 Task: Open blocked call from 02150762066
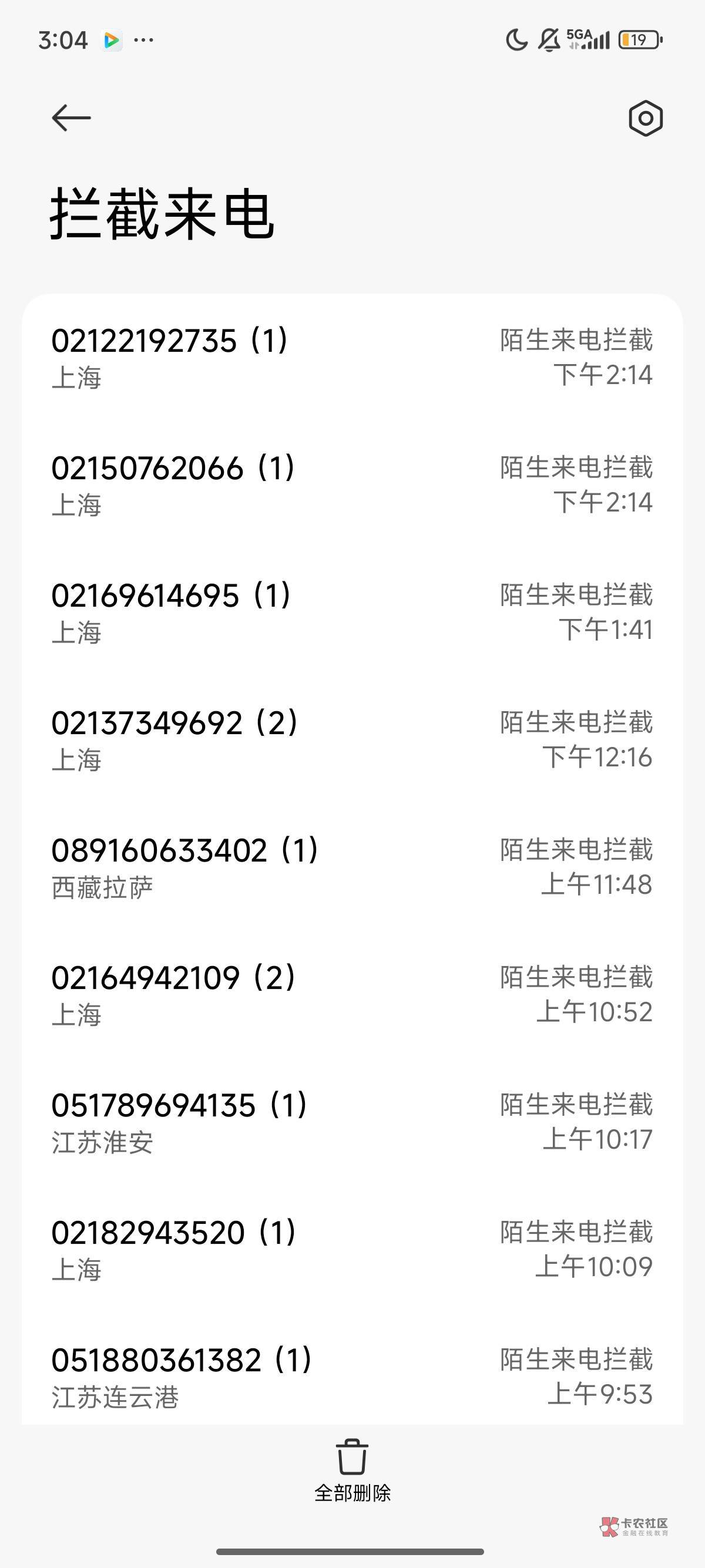point(352,485)
